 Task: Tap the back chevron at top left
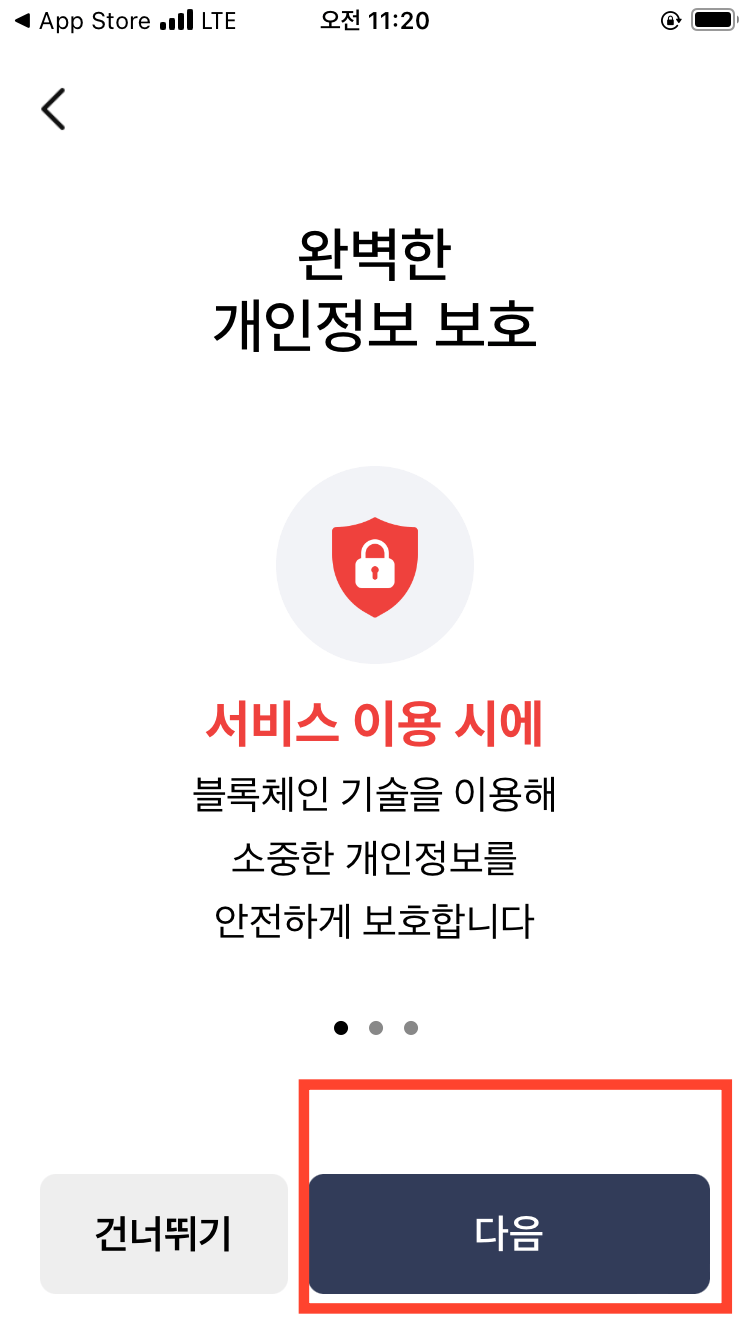click(51, 108)
